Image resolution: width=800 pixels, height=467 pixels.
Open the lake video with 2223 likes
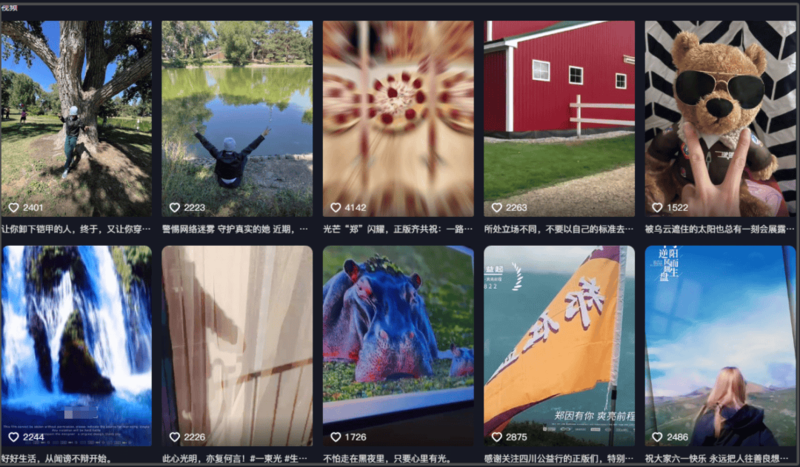coord(237,115)
